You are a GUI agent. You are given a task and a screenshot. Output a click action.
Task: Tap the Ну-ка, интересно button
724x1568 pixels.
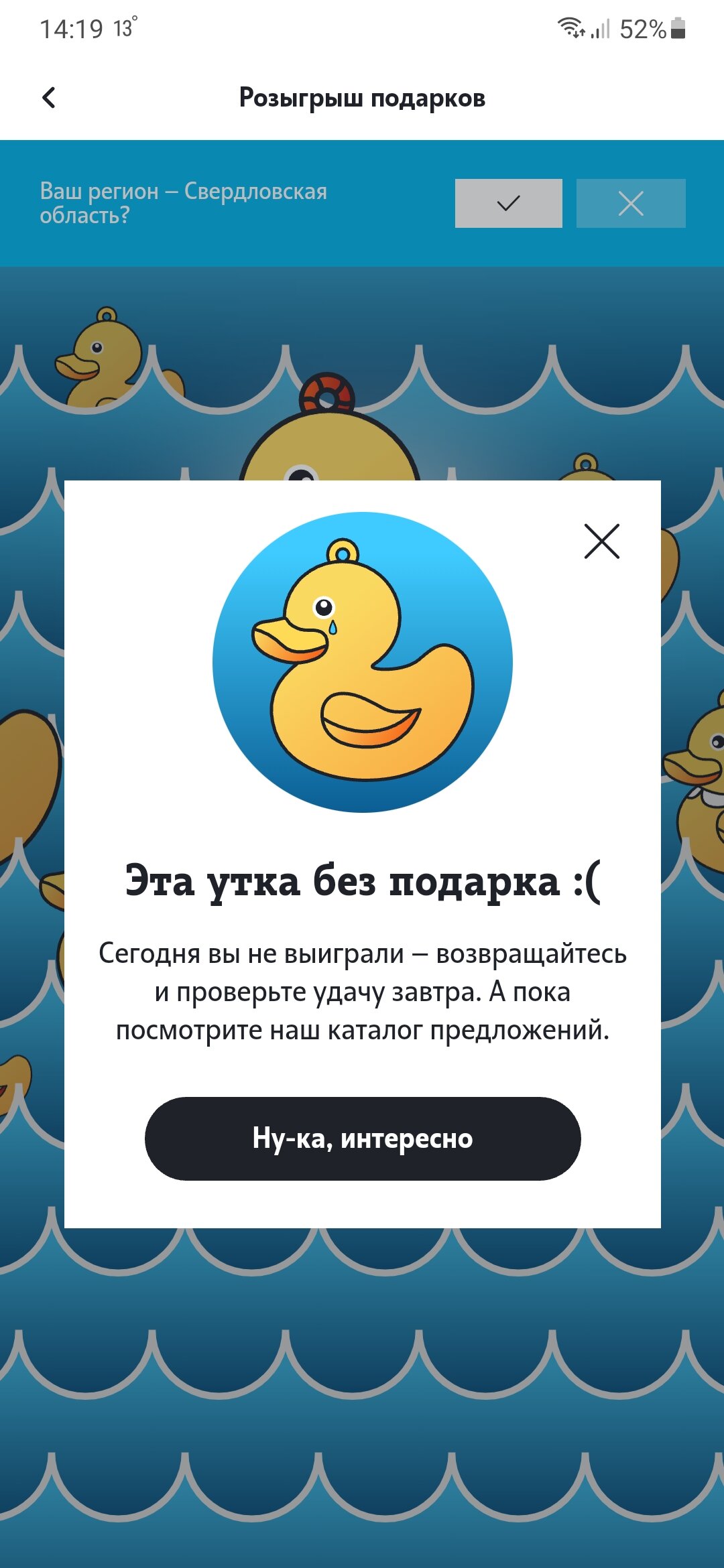363,1138
